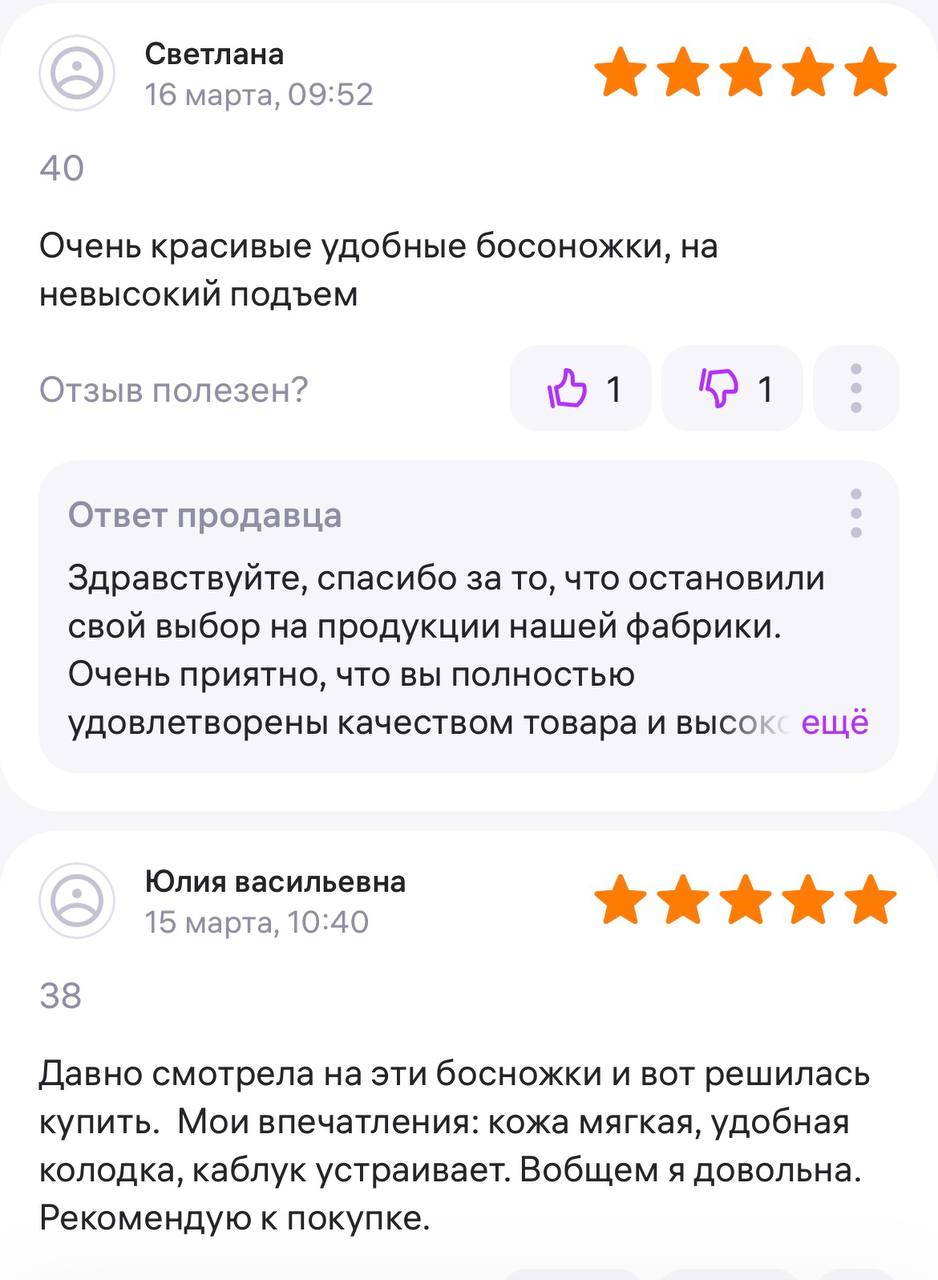The width and height of the screenshot is (938, 1280).
Task: Open the seller reply overflow menu
Action: [x=856, y=514]
